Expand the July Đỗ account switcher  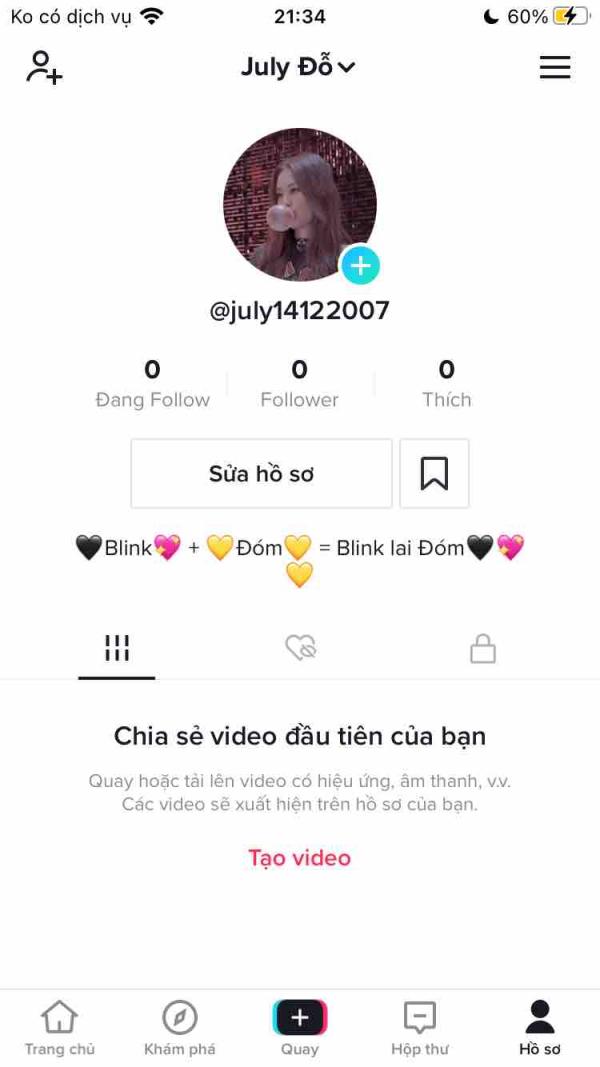click(x=298, y=67)
